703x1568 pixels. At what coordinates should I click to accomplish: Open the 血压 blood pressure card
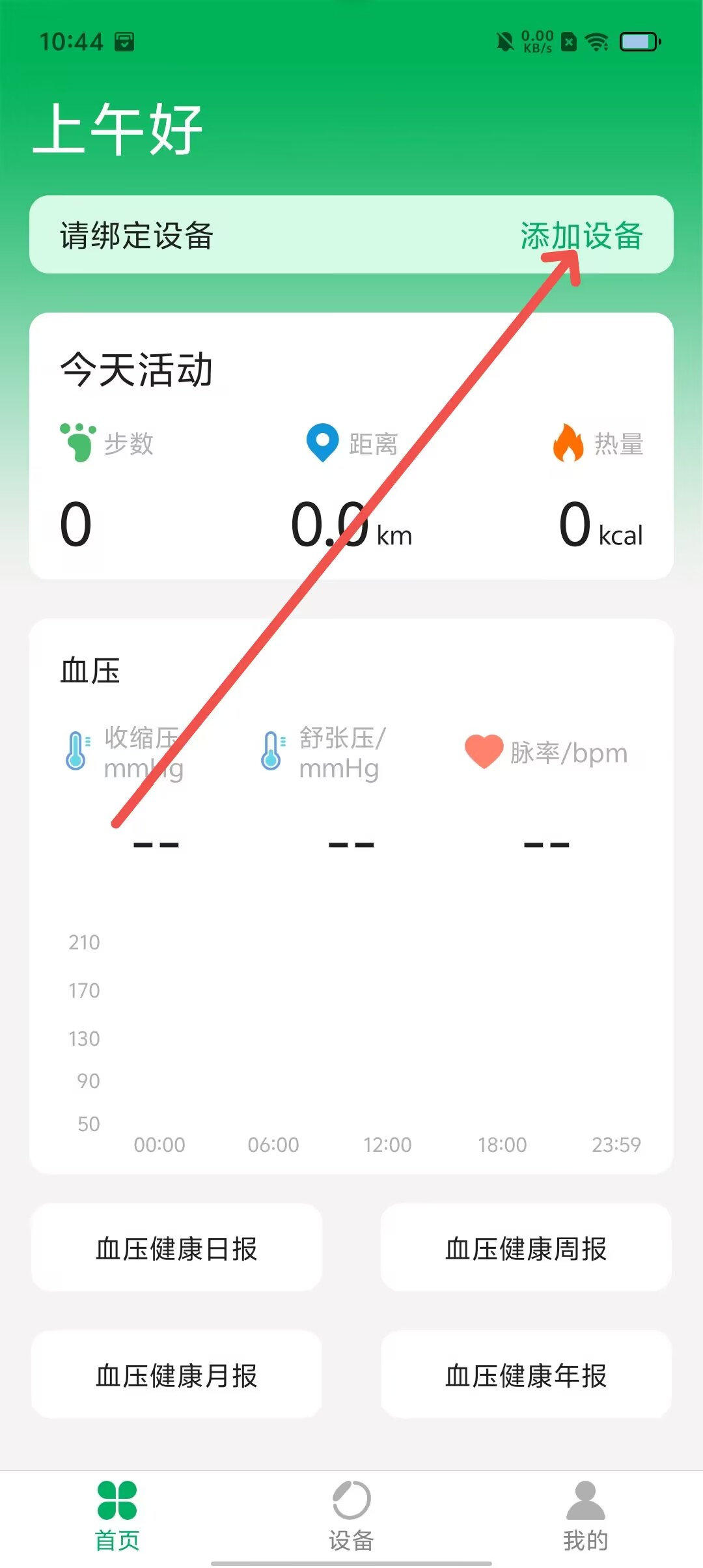point(351,896)
